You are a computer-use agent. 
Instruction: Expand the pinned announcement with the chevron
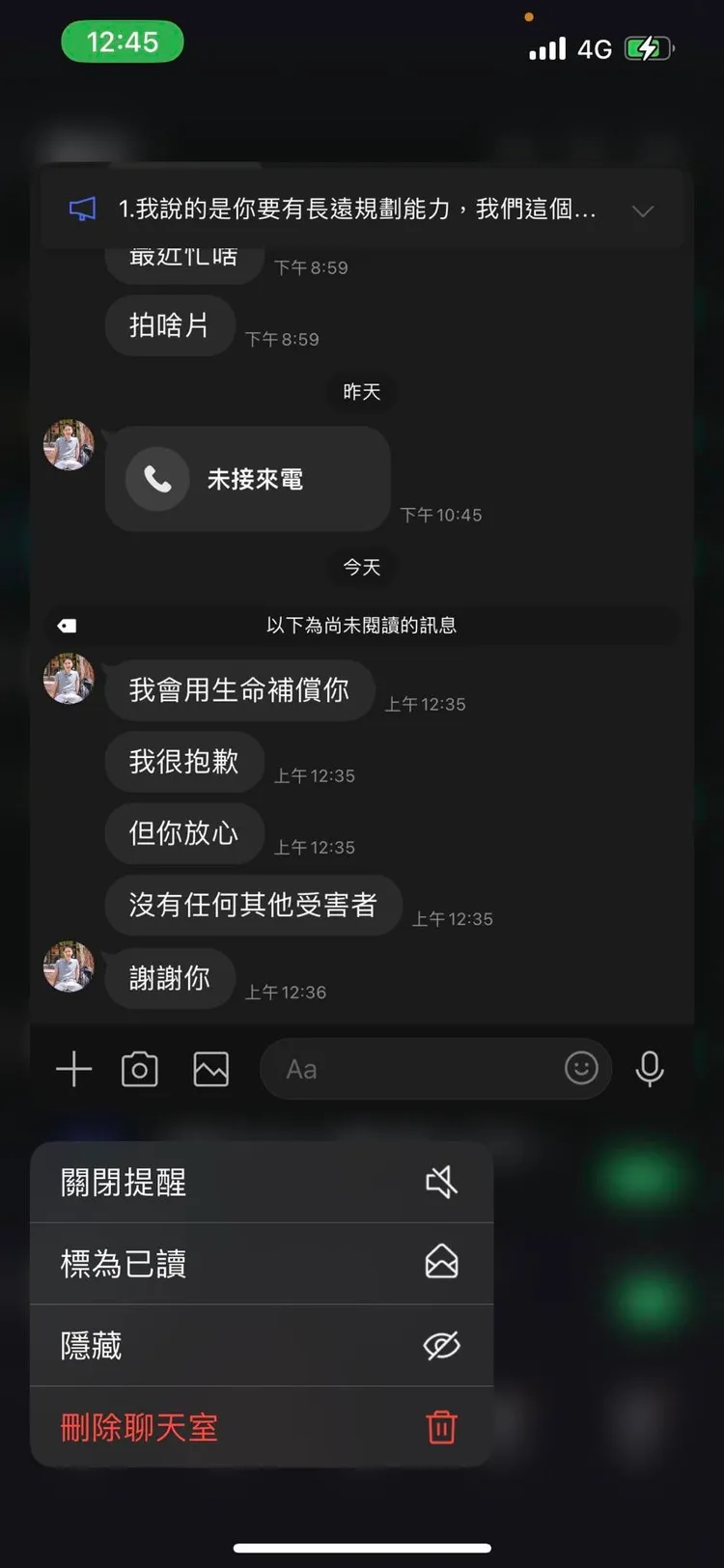coord(643,211)
